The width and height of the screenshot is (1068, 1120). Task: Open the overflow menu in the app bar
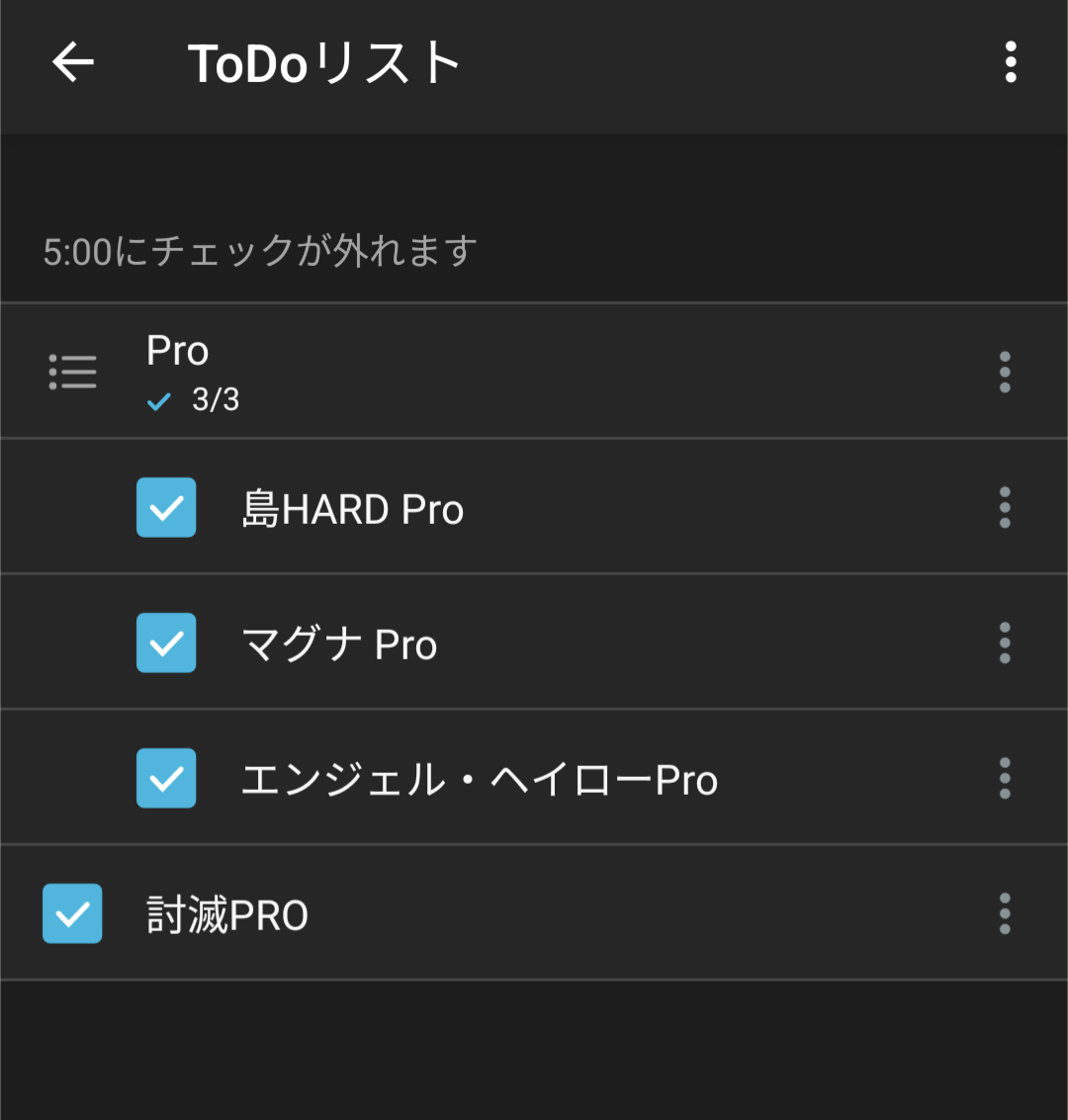pyautogui.click(x=1010, y=63)
